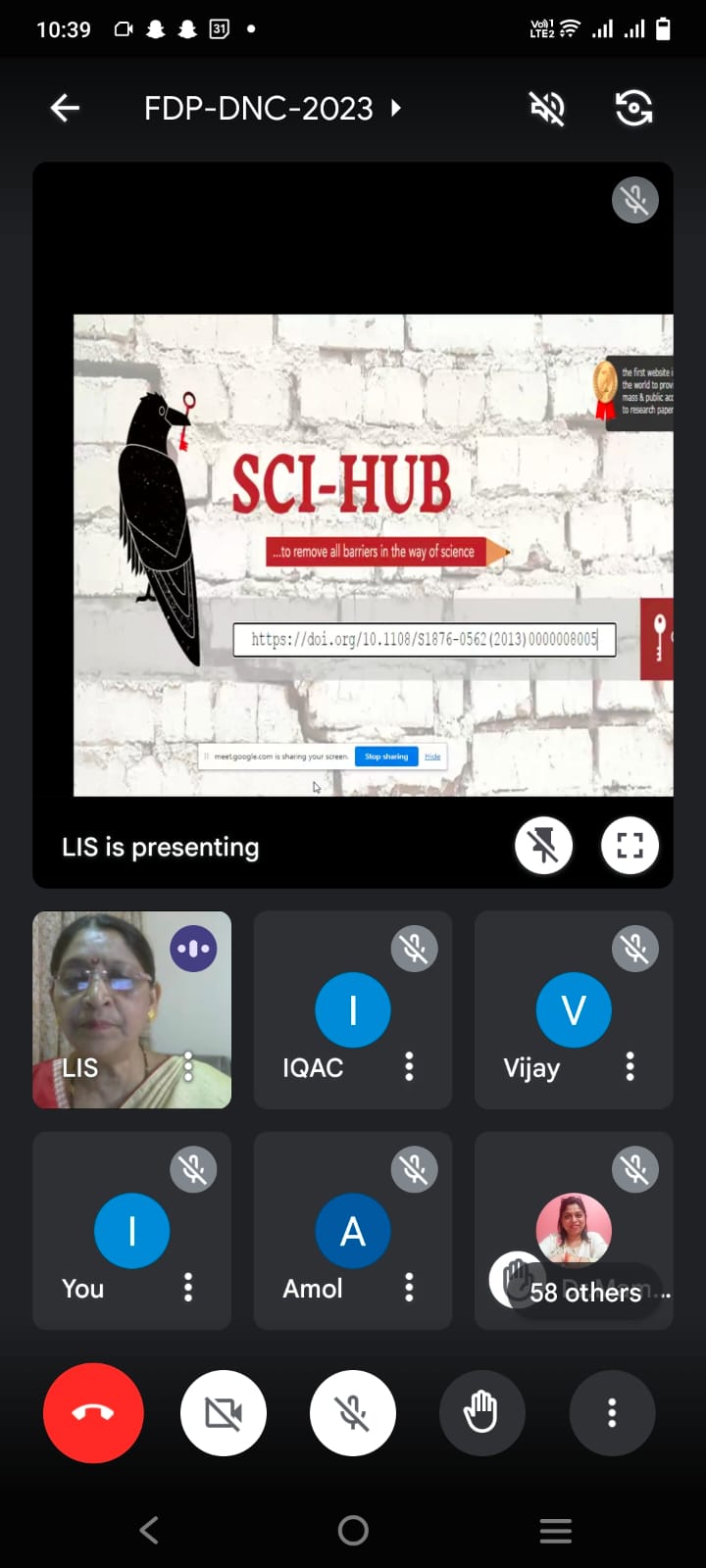
Task: View the 58 other participants
Action: 585,1292
